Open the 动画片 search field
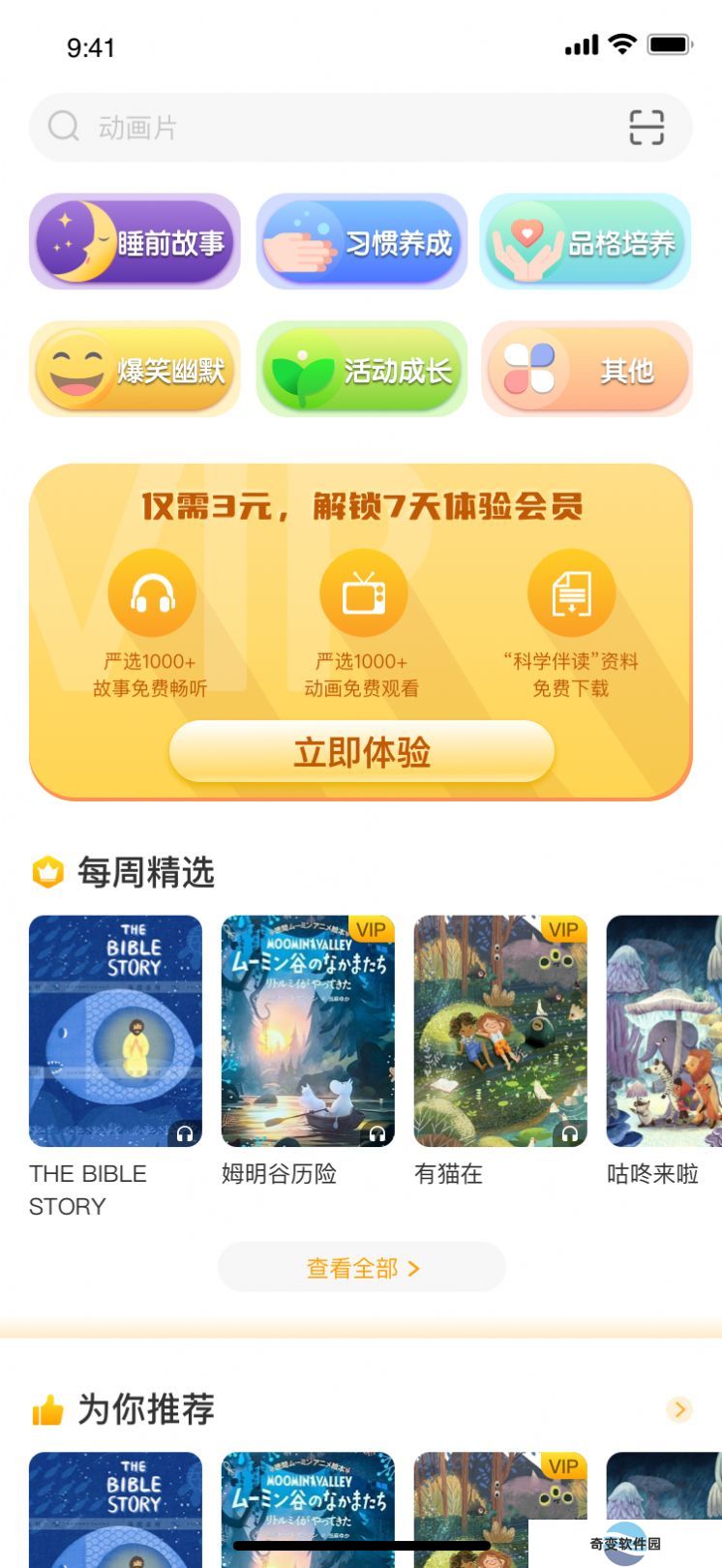The height and width of the screenshot is (1568, 722). (329, 127)
